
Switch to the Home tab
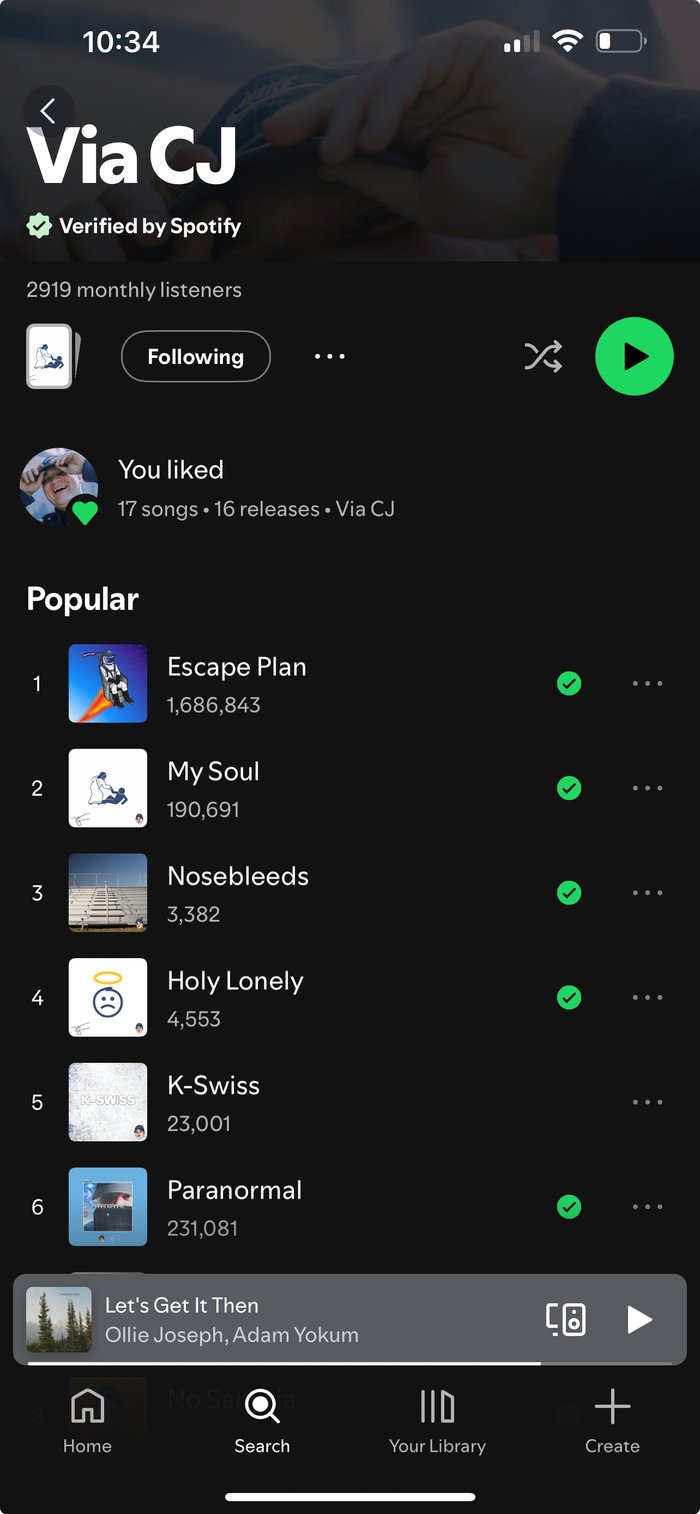point(87,1421)
